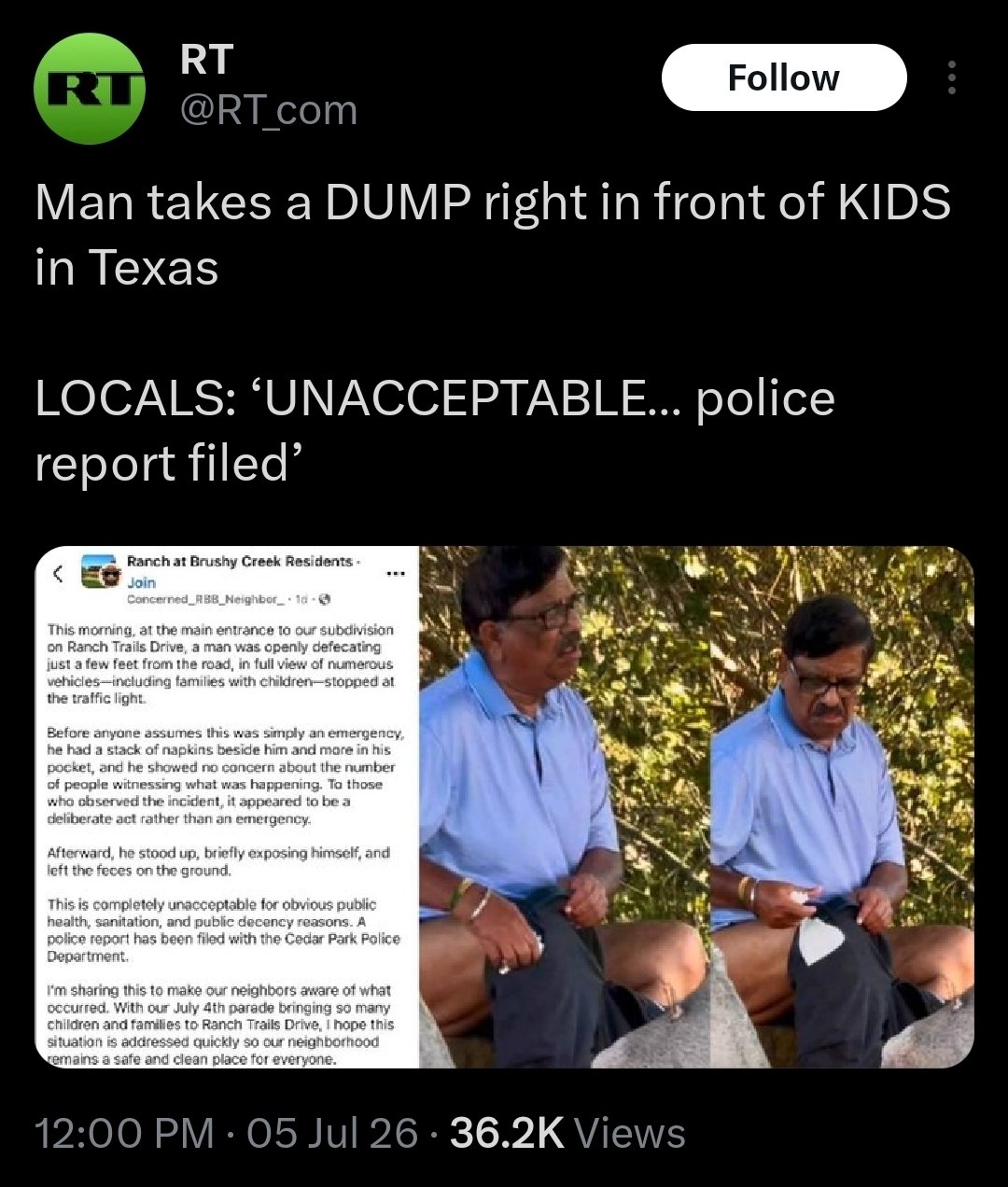Open the @RT_com profile handle
Screen dimensions: 1008x1187
268,111
